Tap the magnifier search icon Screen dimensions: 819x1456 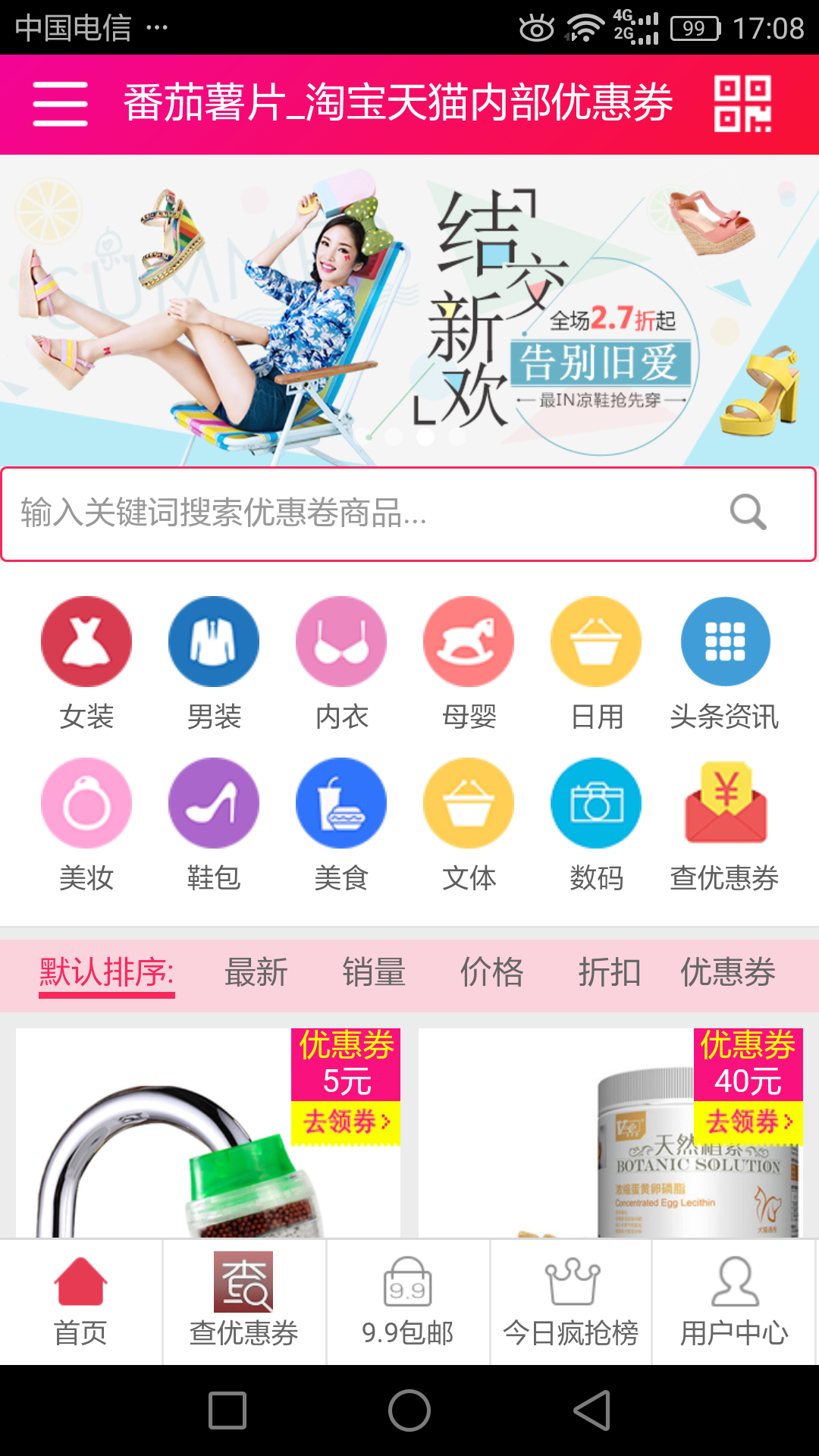point(748,513)
